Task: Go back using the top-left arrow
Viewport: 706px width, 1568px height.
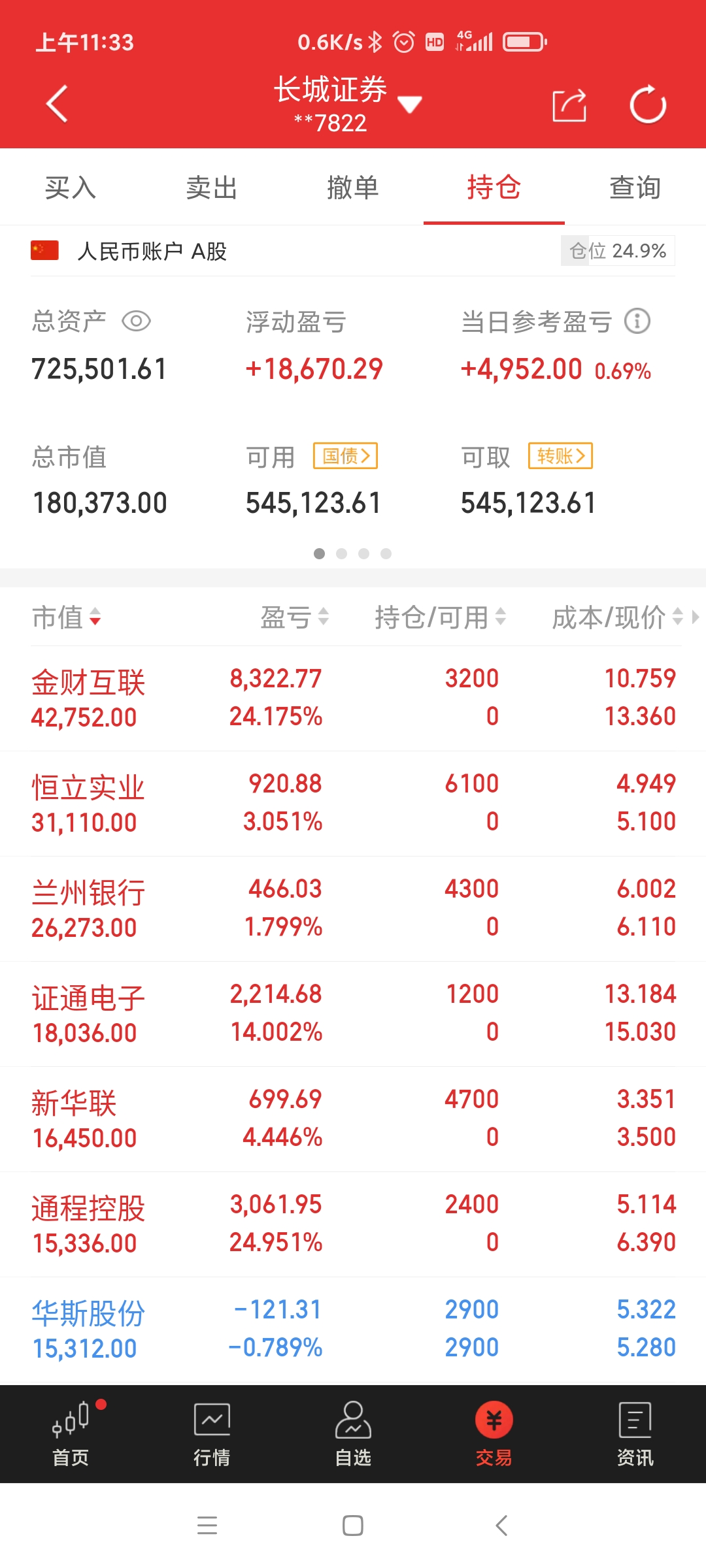Action: [57, 103]
